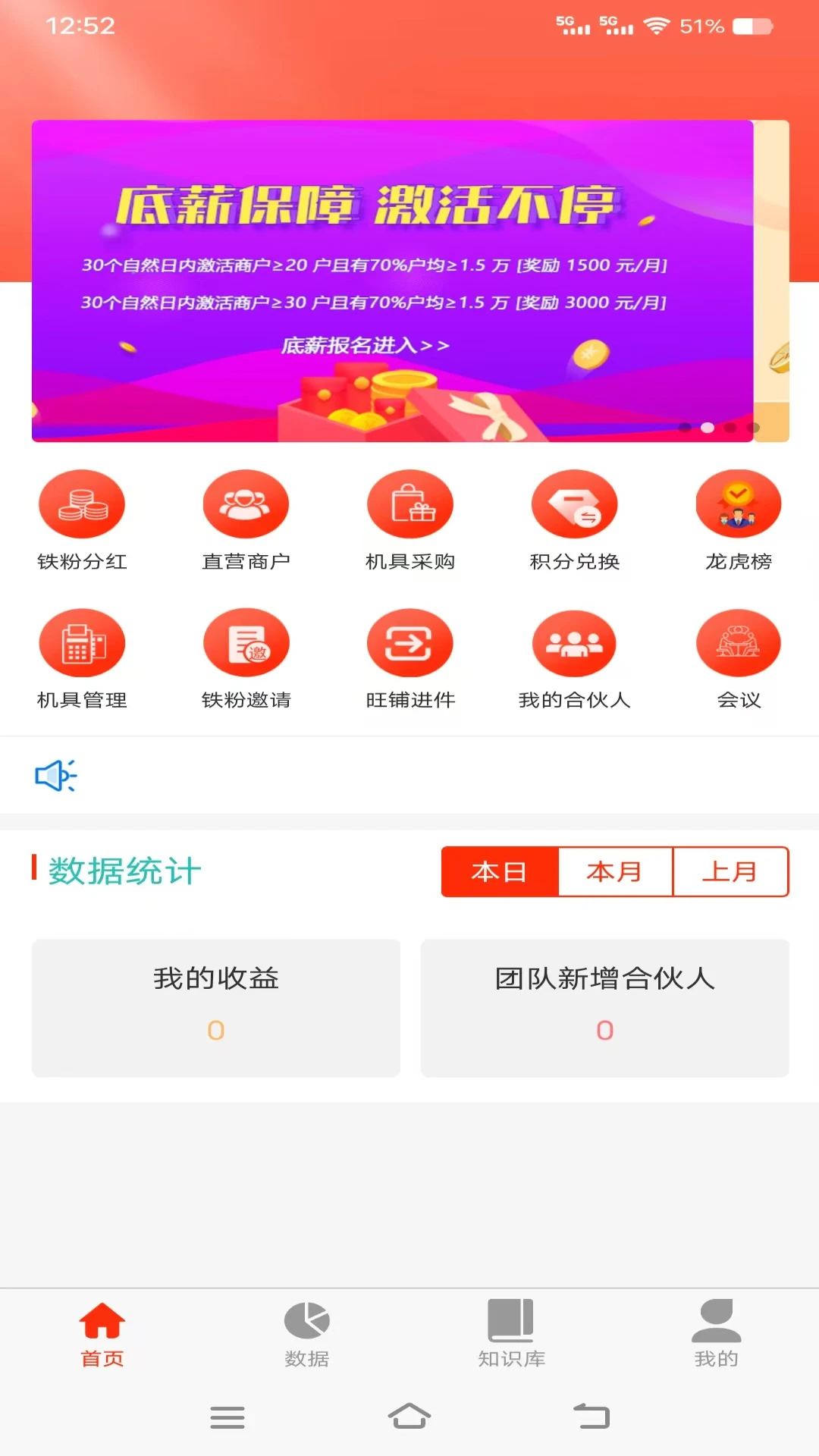
Task: Select the 积分兑换 points exchange icon
Action: (x=573, y=503)
